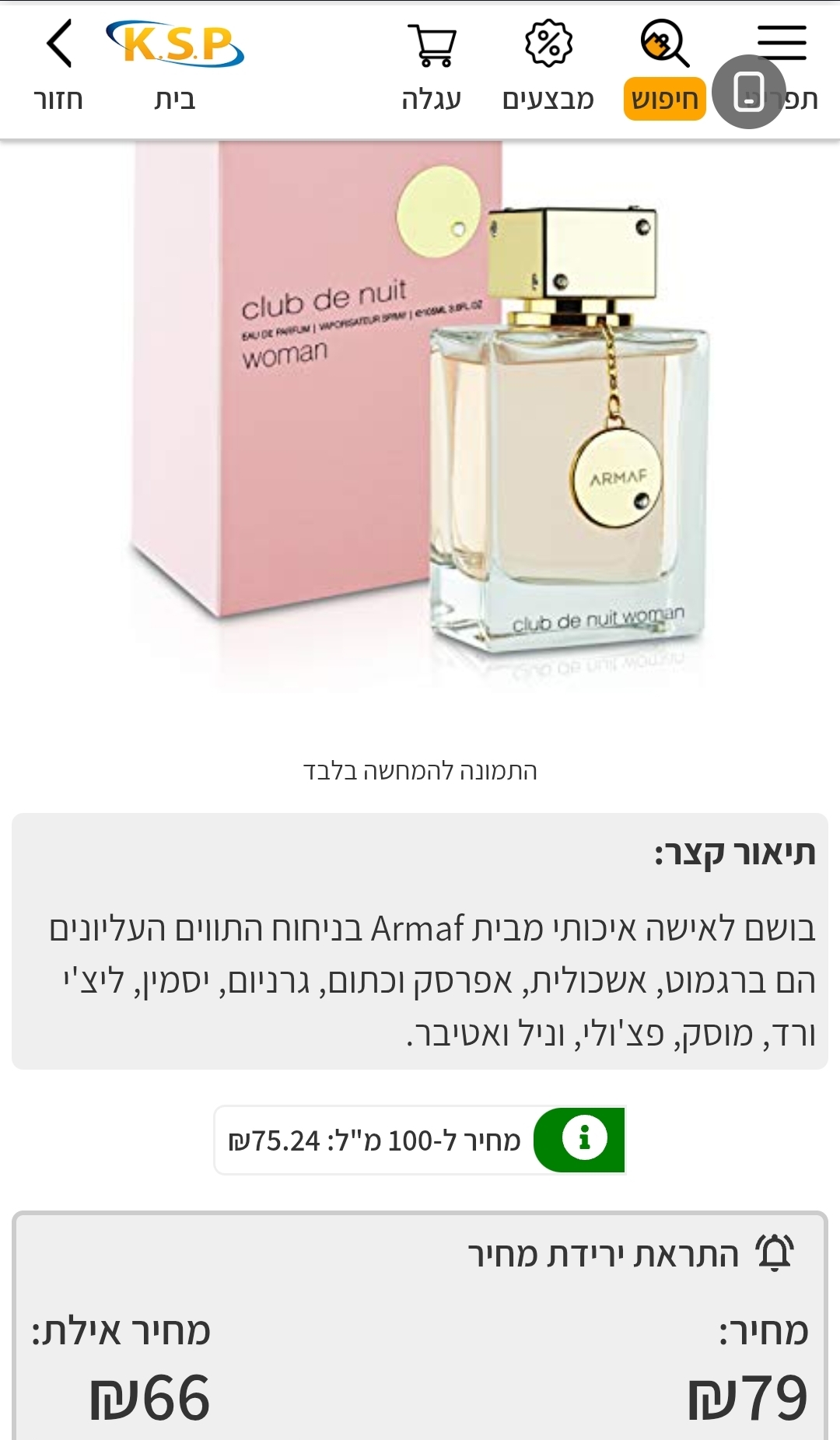This screenshot has width=840, height=1440.
Task: Open the perfume product image
Action: [420, 420]
